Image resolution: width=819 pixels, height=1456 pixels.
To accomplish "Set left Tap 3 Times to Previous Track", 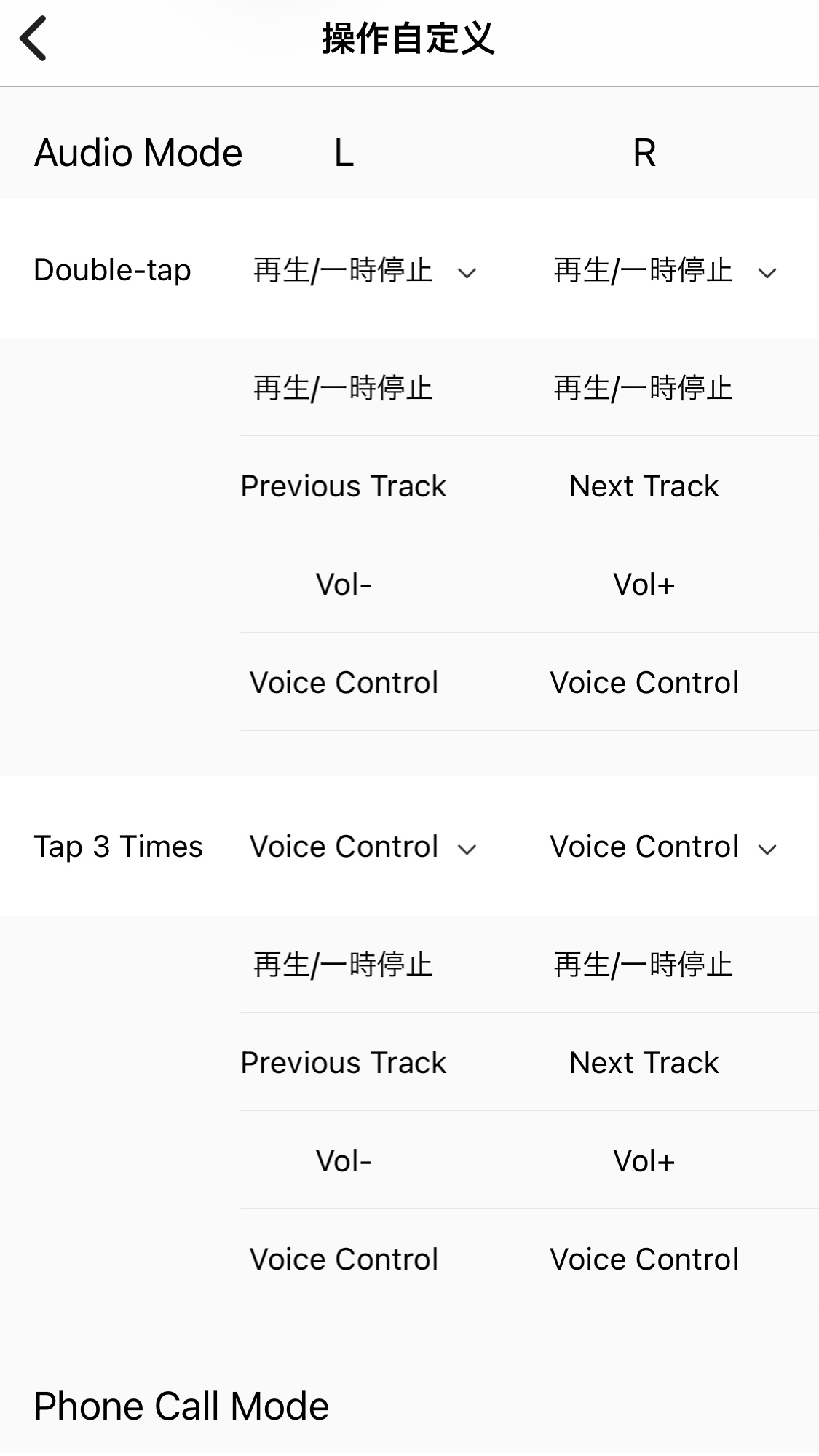I will (x=344, y=1062).
